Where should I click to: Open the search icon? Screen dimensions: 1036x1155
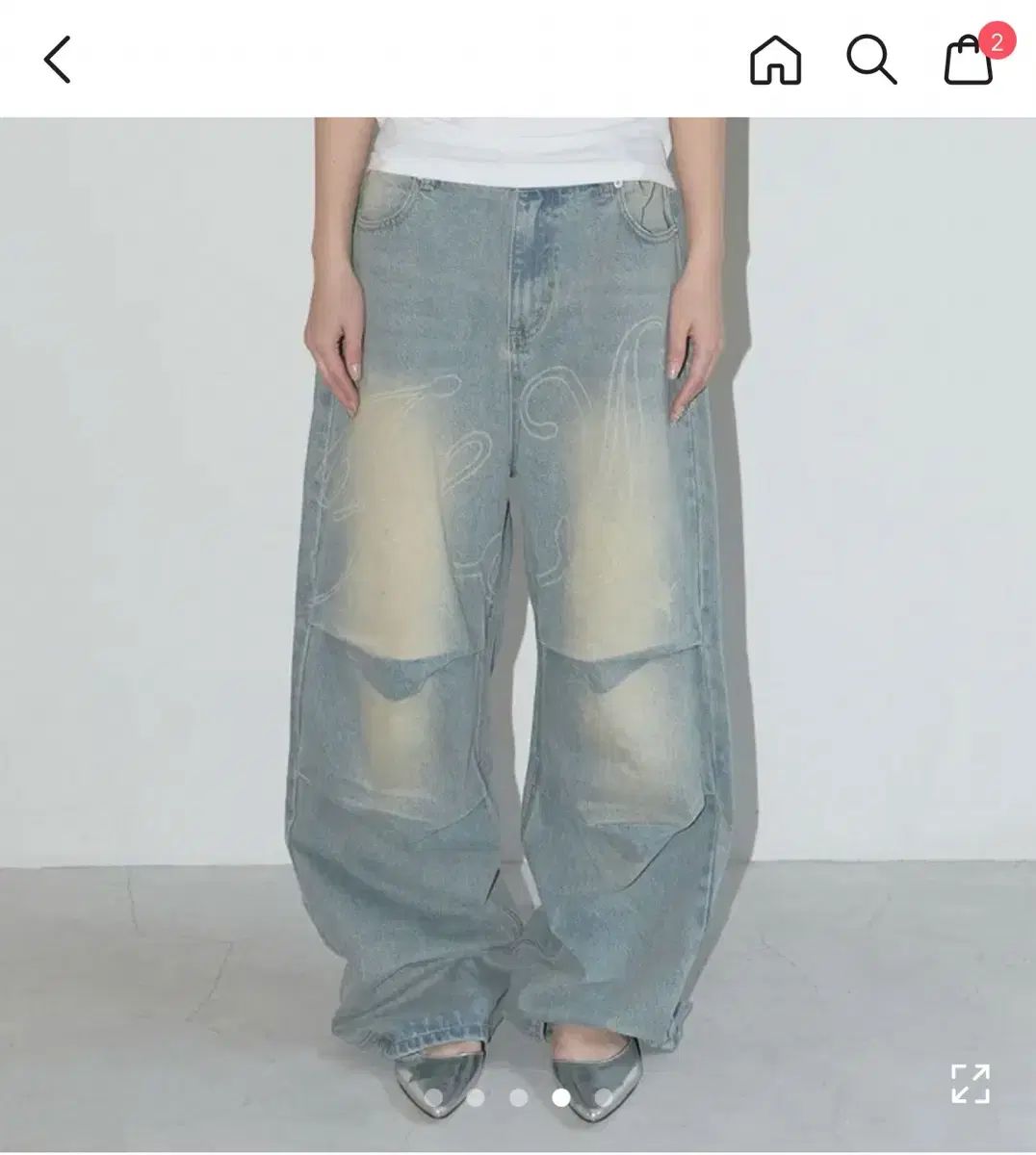(871, 60)
